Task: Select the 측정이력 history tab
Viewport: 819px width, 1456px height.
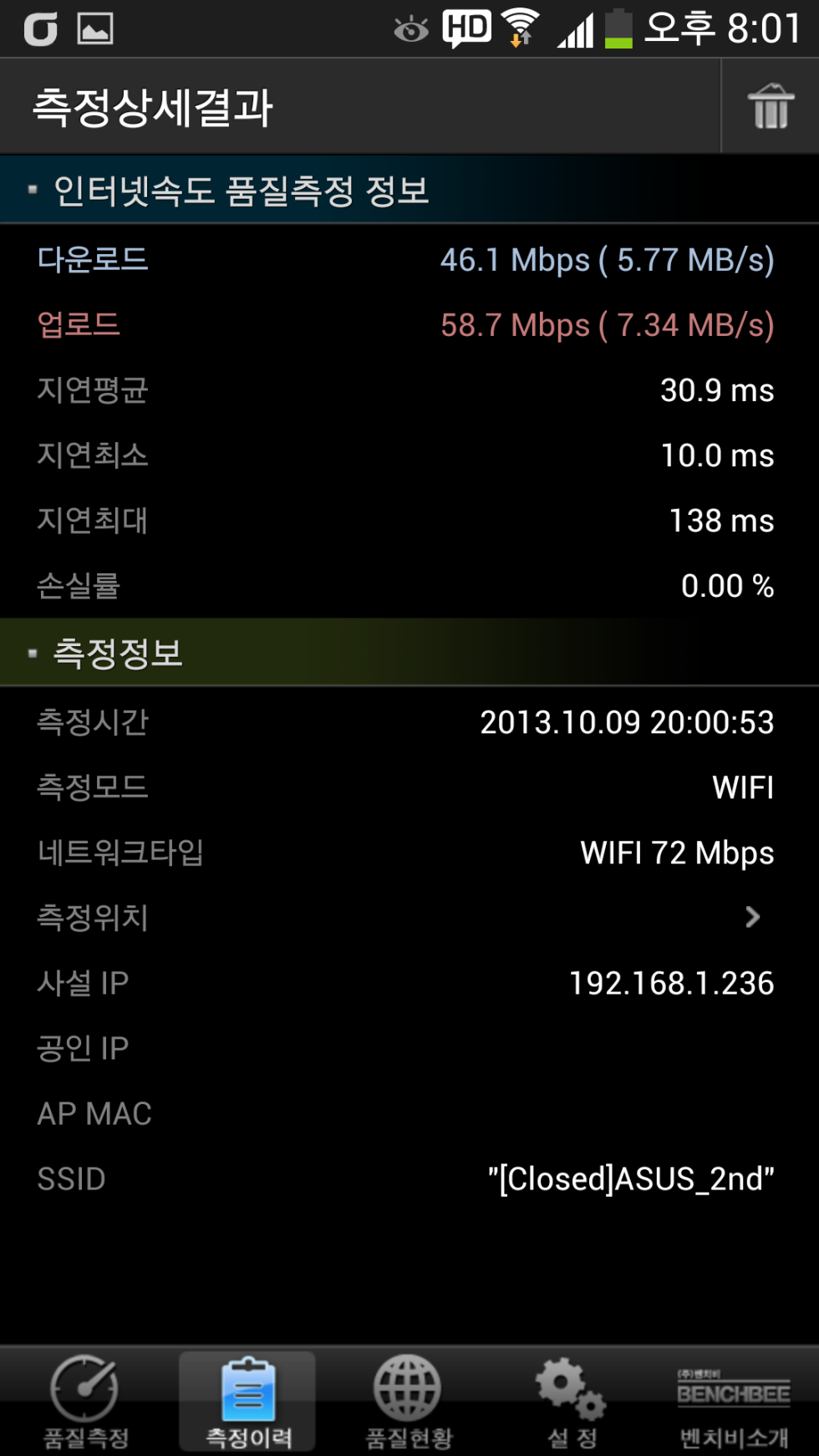Action: (247, 1401)
